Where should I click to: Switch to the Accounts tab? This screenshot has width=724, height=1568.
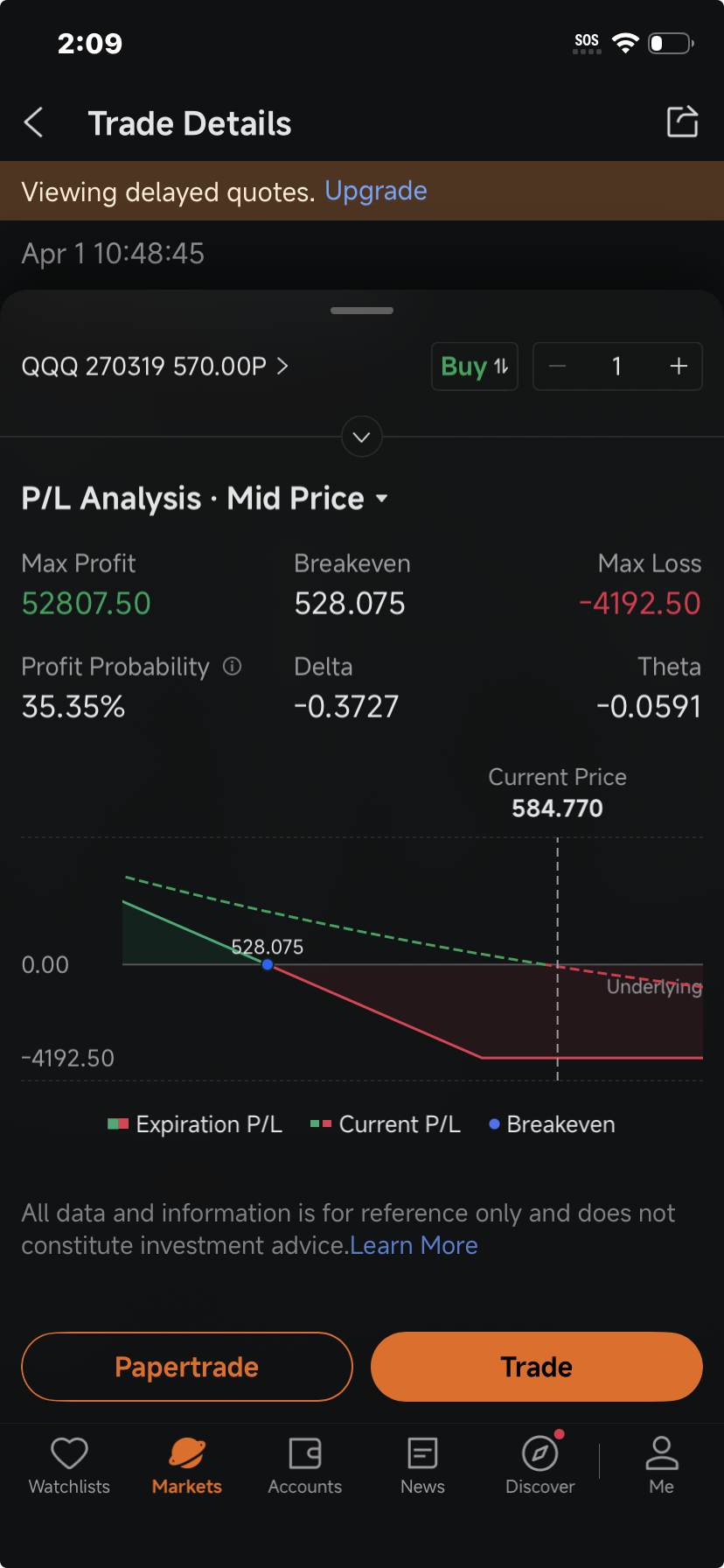[305, 1466]
